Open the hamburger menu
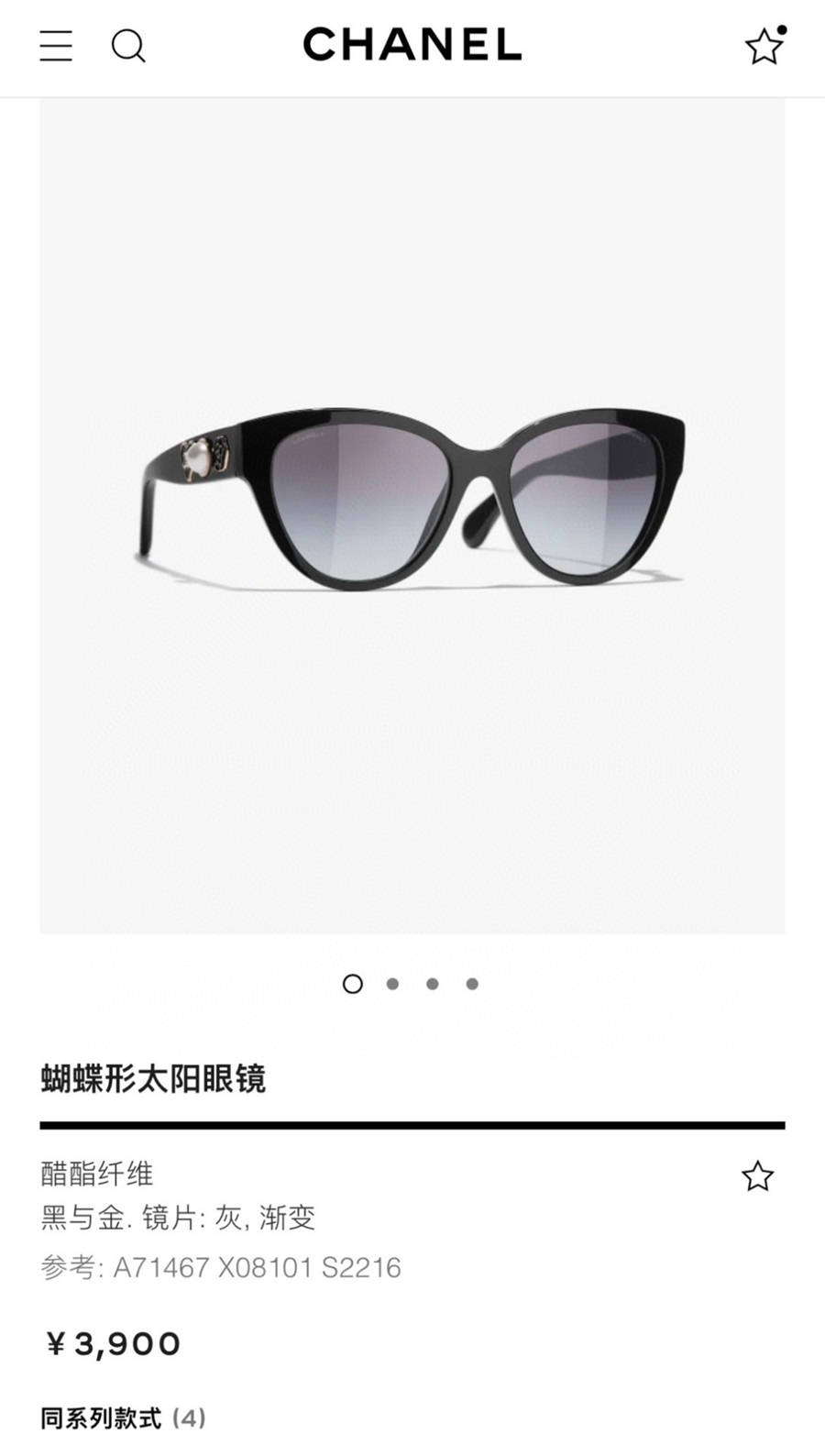Viewport: 825px width, 1456px height. pos(56,45)
